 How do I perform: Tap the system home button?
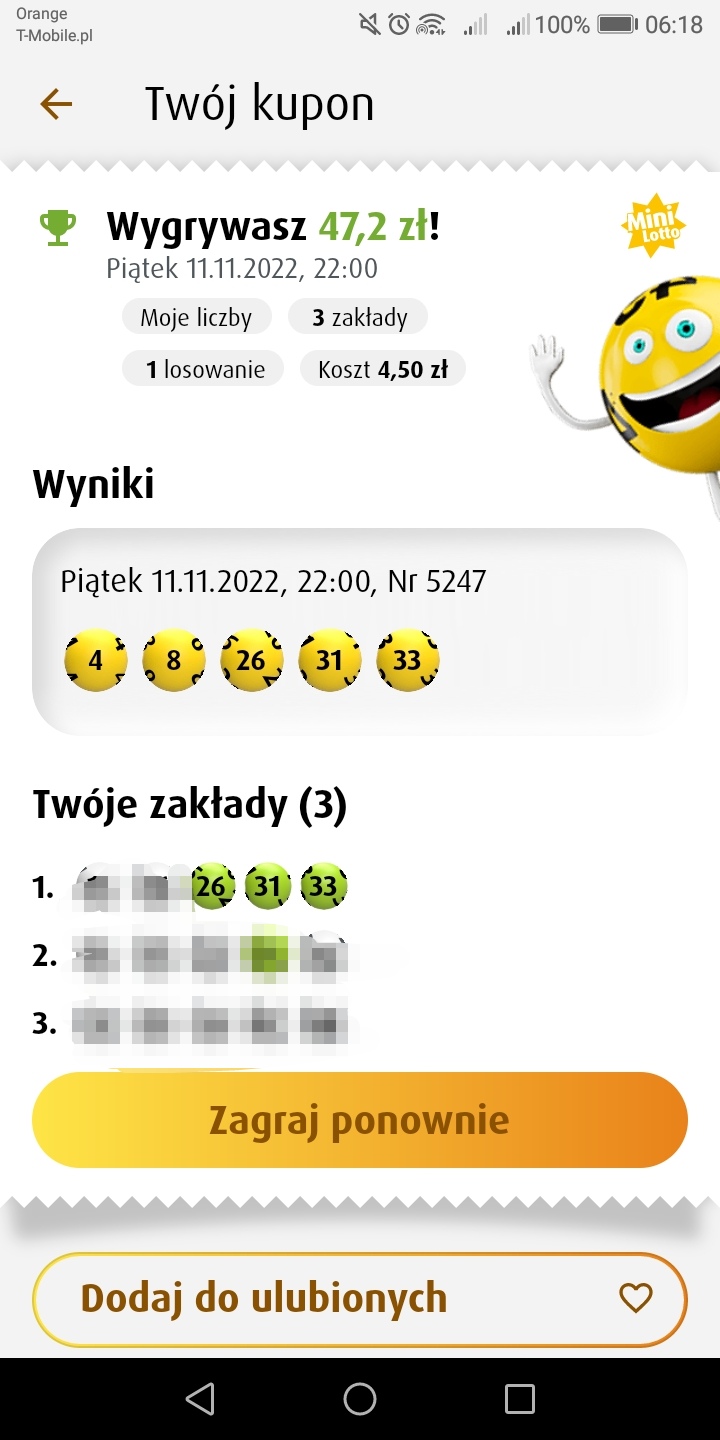pos(360,1399)
